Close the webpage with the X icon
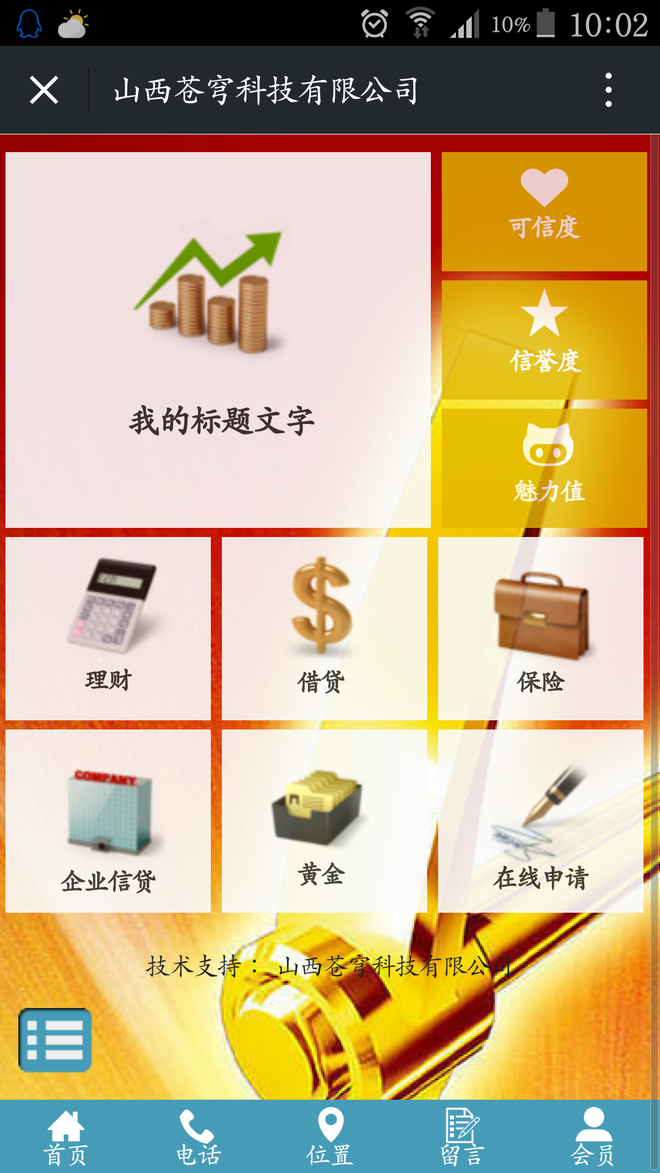Viewport: 660px width, 1173px height. click(44, 91)
